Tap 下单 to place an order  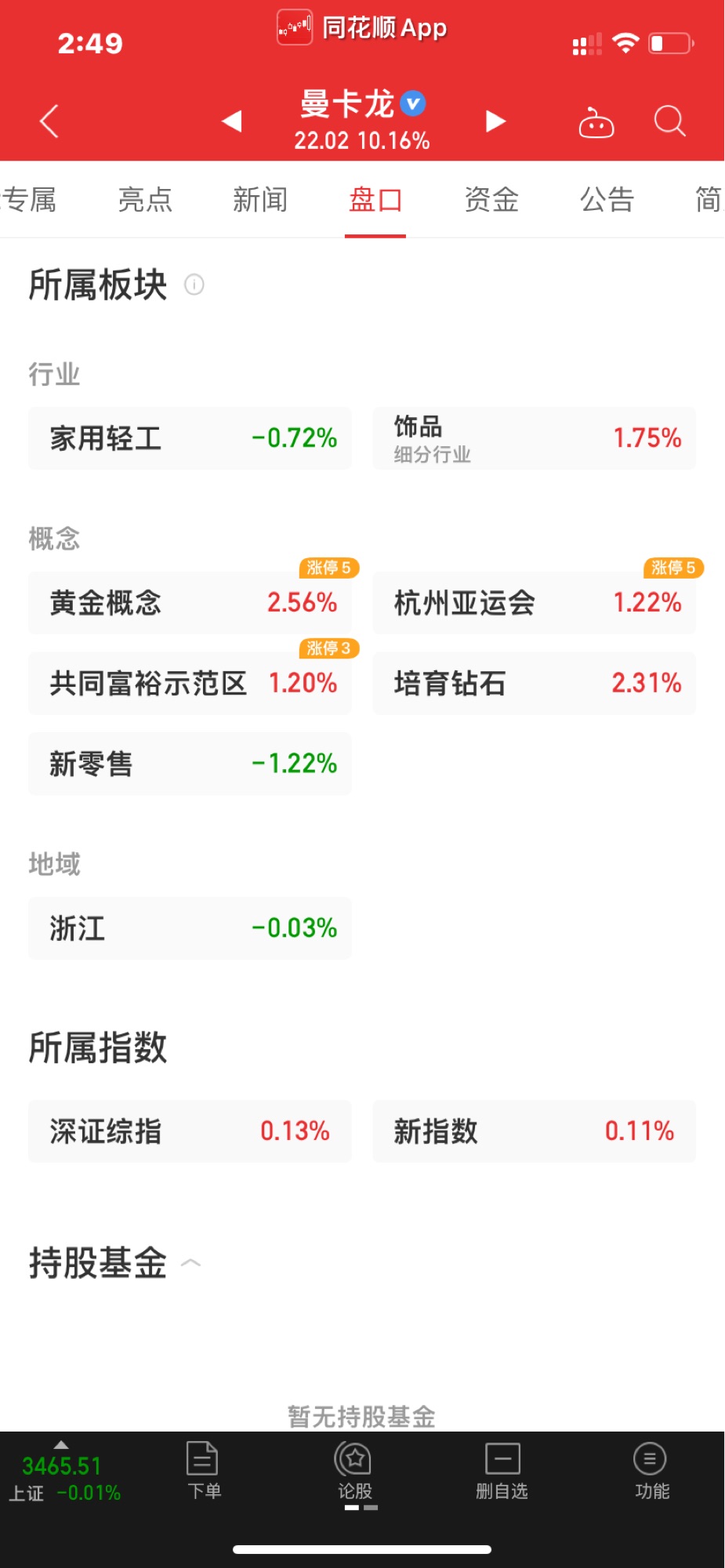(204, 1471)
